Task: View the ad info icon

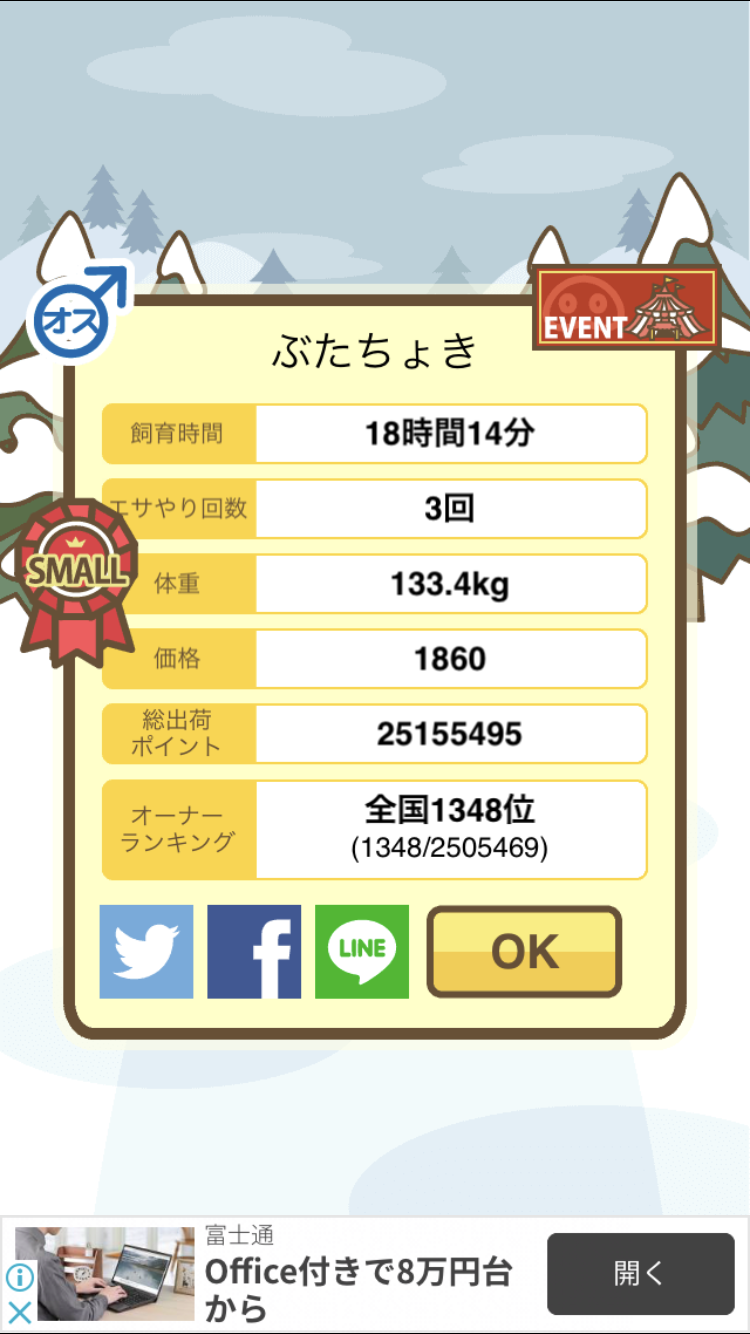Action: tap(20, 1277)
